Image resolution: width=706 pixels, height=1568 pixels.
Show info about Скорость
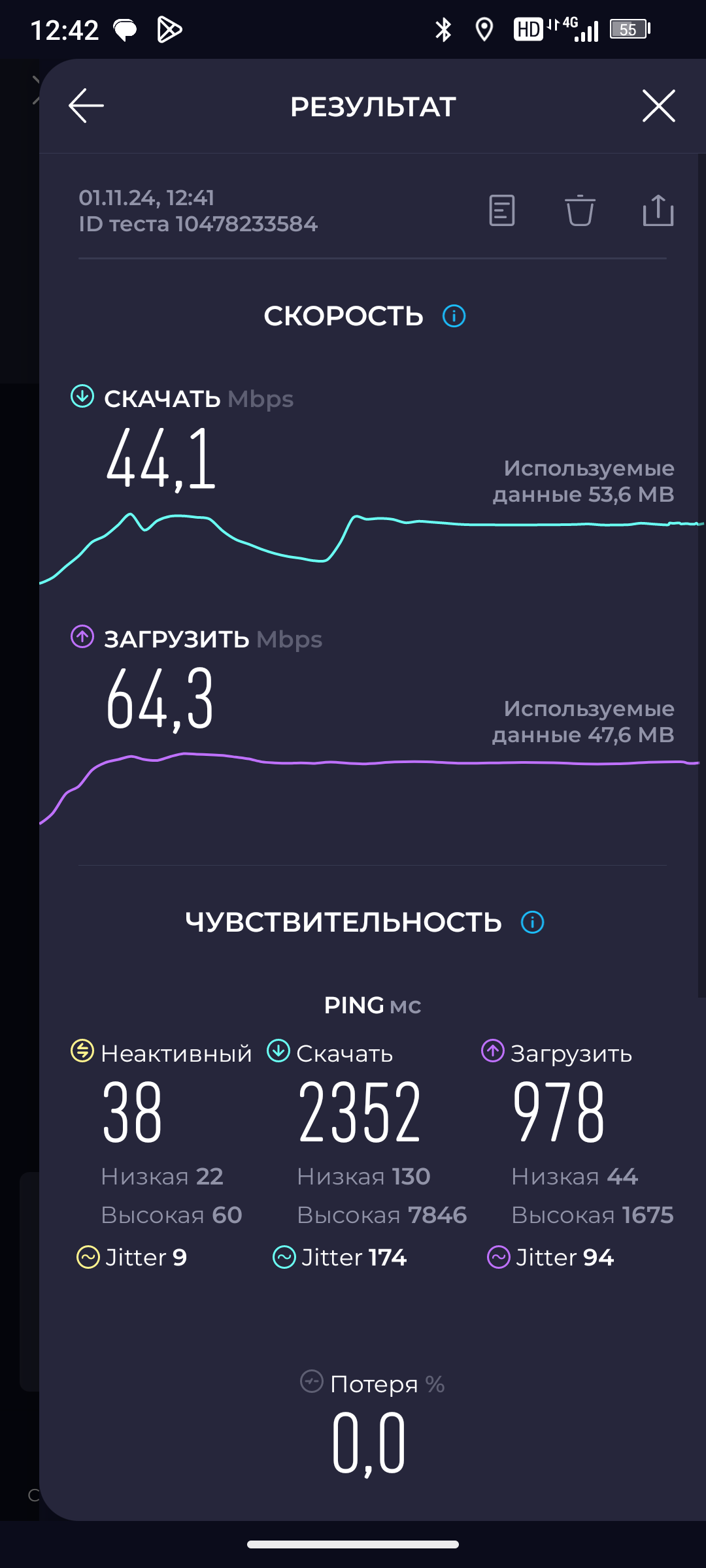click(x=454, y=316)
